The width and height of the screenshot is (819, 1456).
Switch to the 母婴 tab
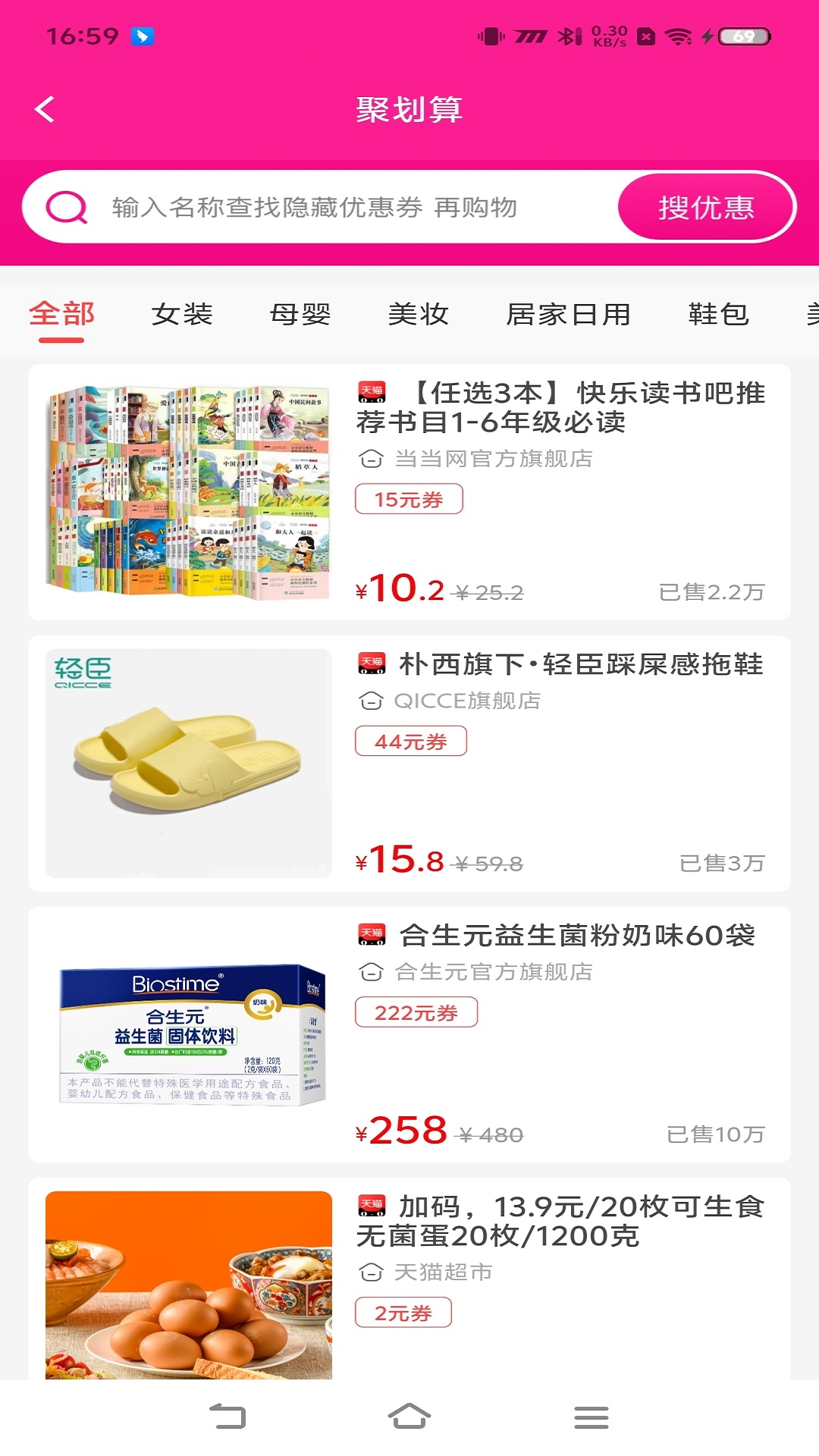click(300, 314)
